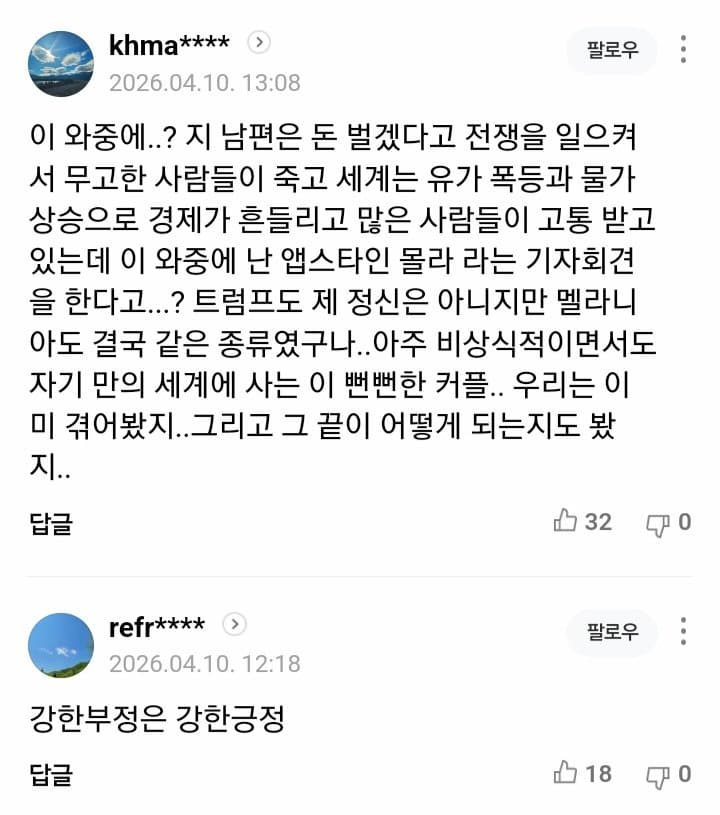Screen dimensions: 720x815
Task: Open khma**** profile via chevron
Action: point(259,43)
